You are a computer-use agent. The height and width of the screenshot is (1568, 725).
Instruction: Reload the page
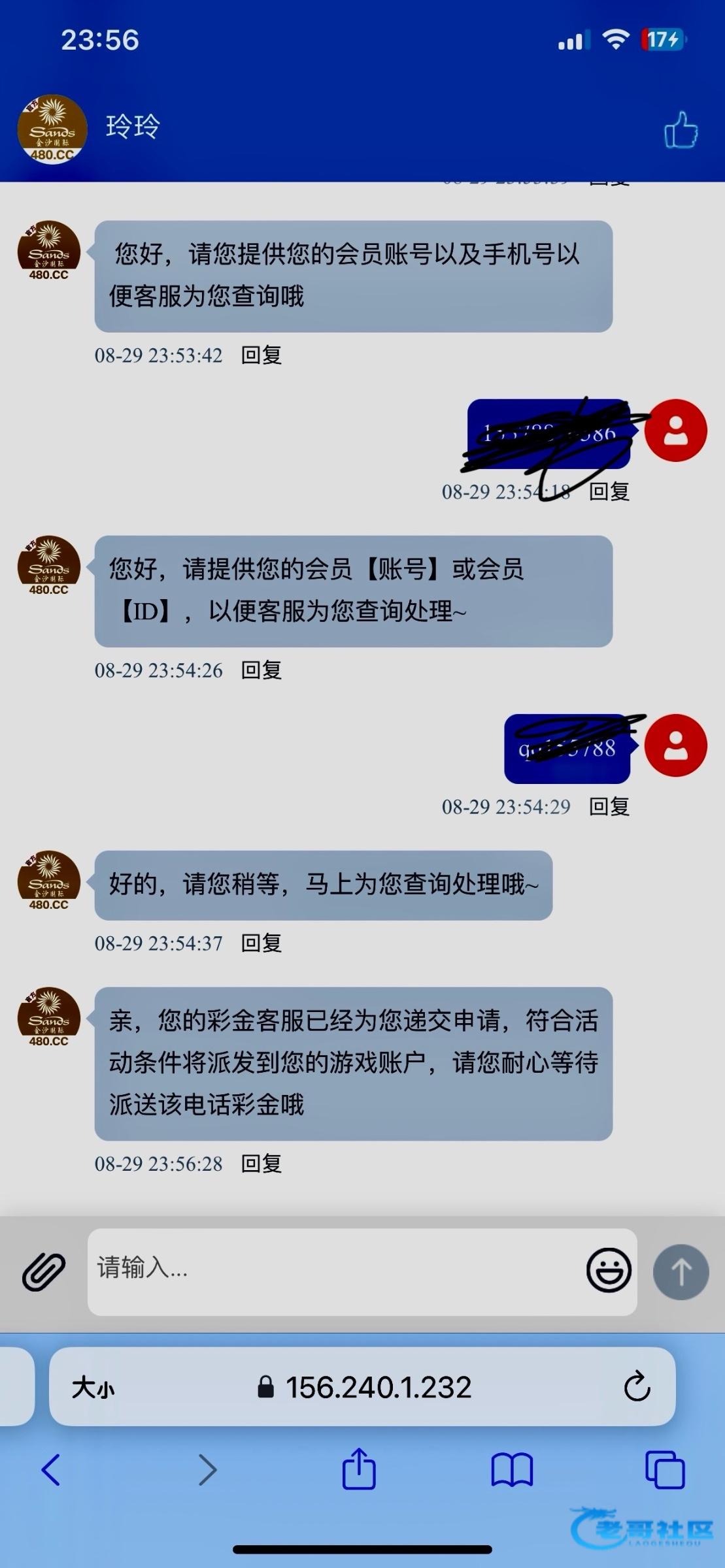click(x=636, y=1386)
